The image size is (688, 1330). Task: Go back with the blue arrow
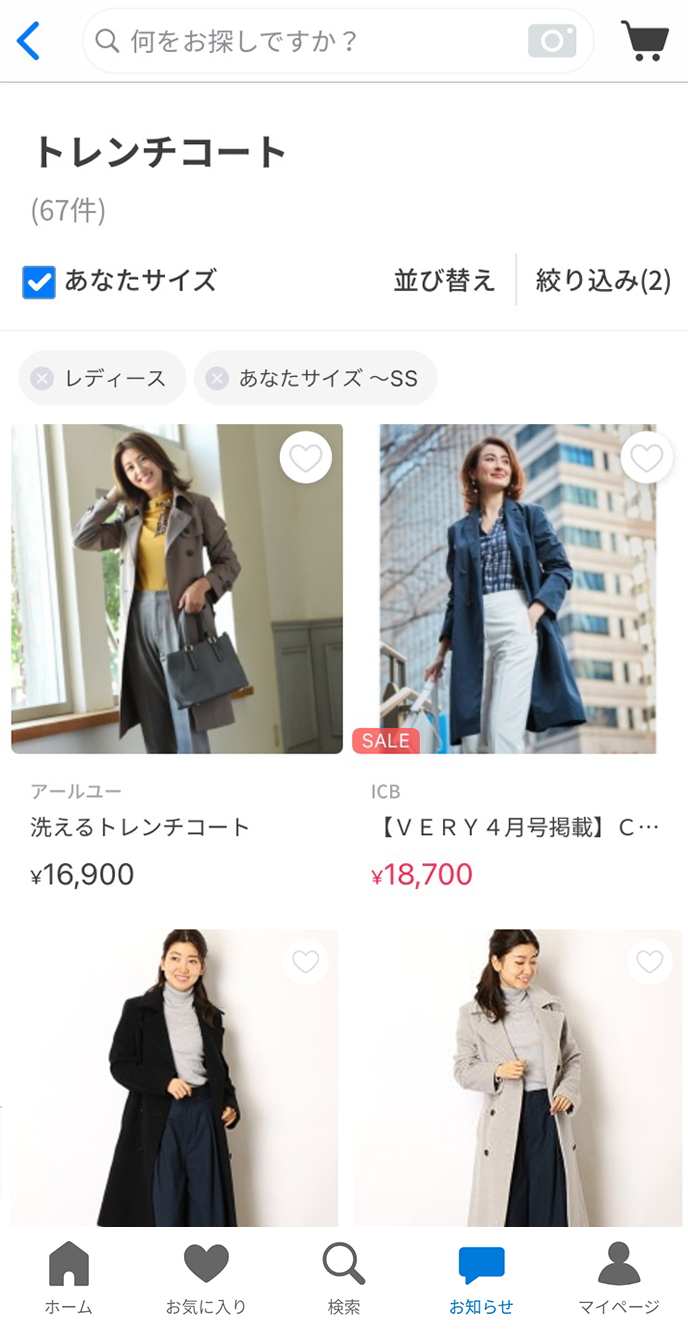[x=29, y=41]
